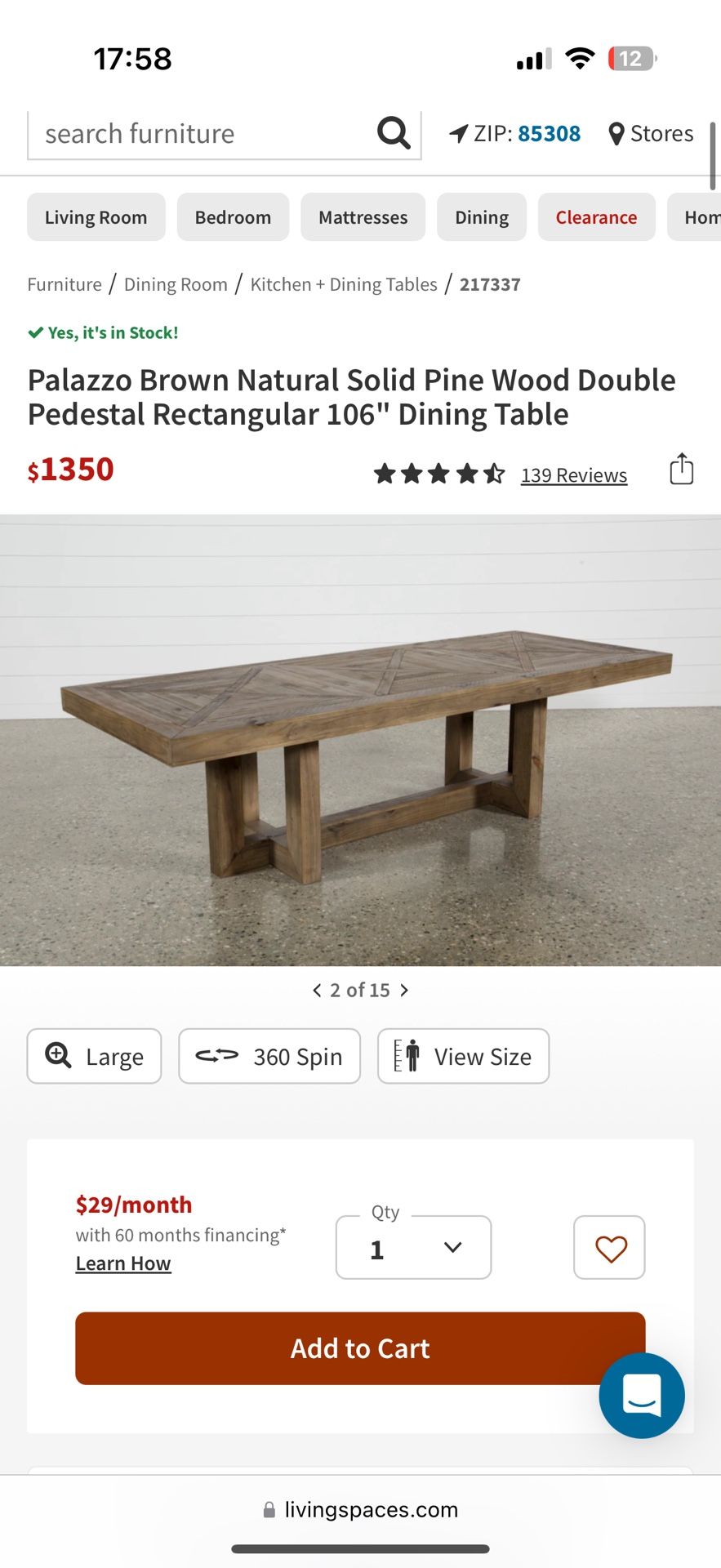This screenshot has height=1568, width=721.
Task: Open Kitchen + Dining Tables breadcrumb
Action: (344, 284)
